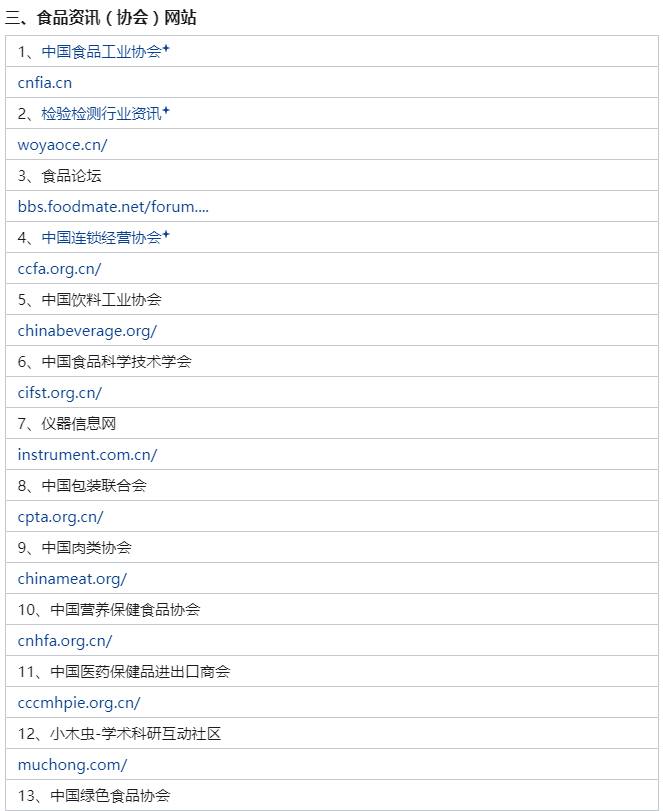663x811 pixels.
Task: Visit ccfa.org.cn/
Action: point(59,269)
